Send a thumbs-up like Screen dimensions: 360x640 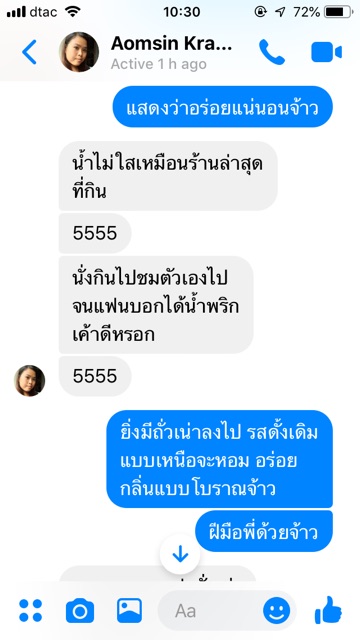(x=328, y=610)
